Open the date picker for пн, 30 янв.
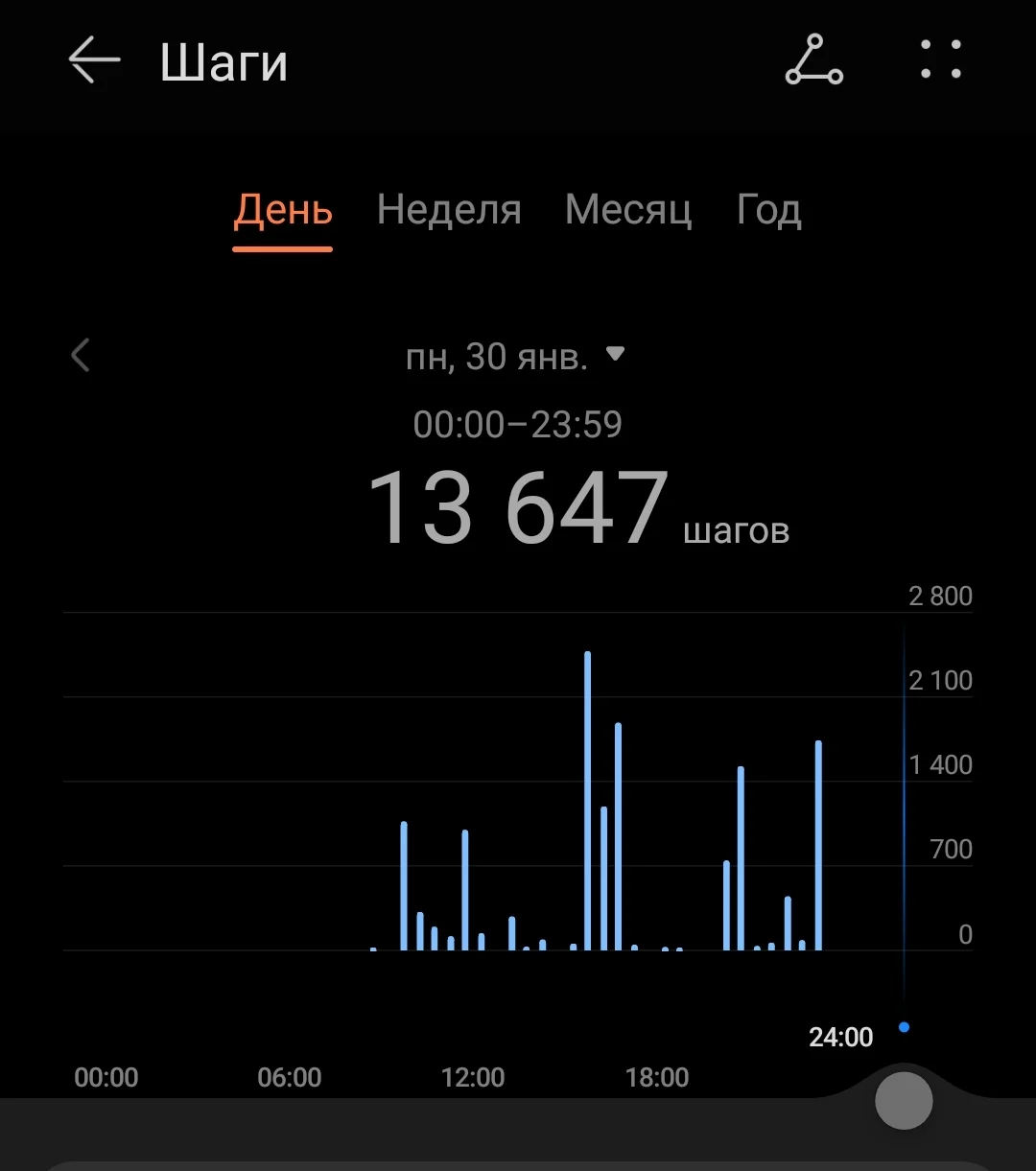The width and height of the screenshot is (1036, 1171). click(x=515, y=357)
